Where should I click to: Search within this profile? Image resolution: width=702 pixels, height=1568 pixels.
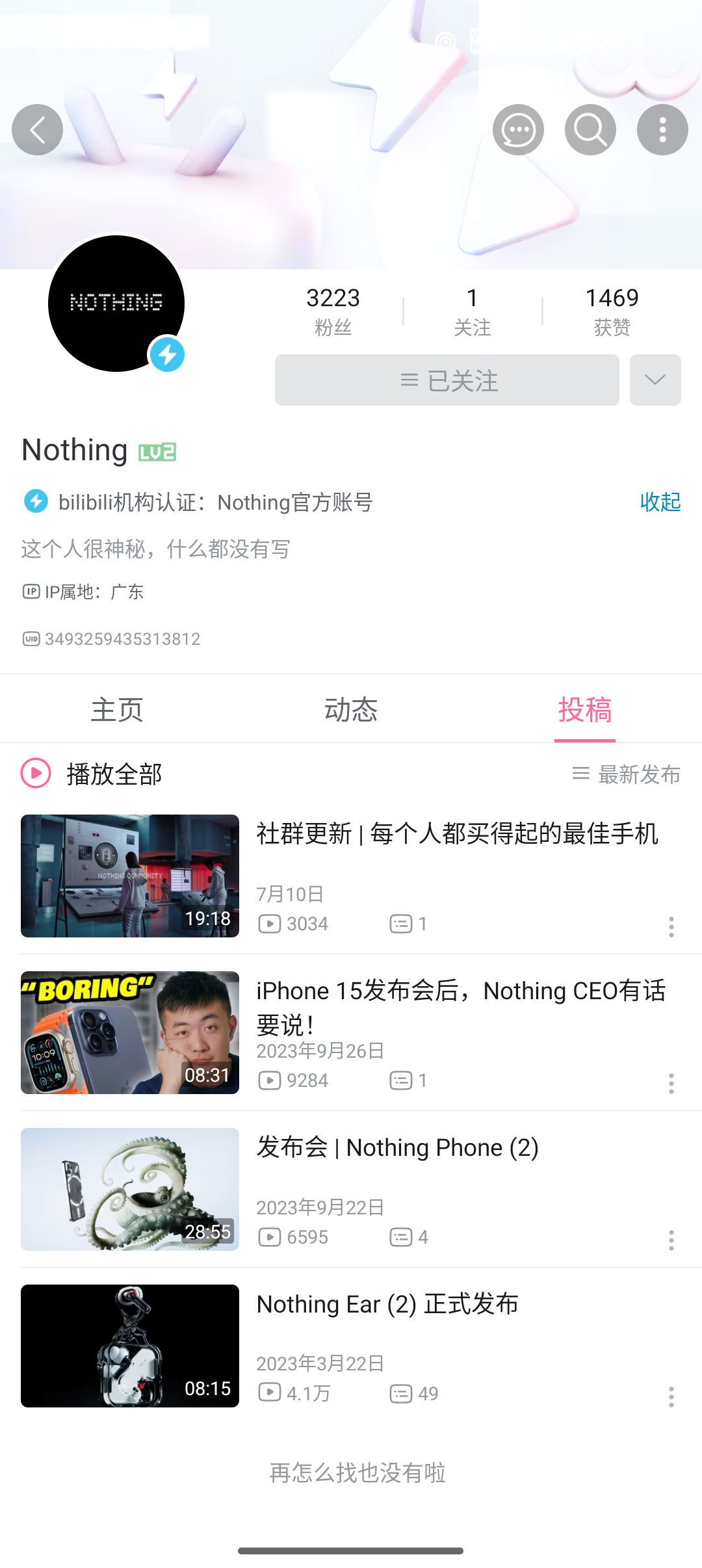(x=590, y=130)
